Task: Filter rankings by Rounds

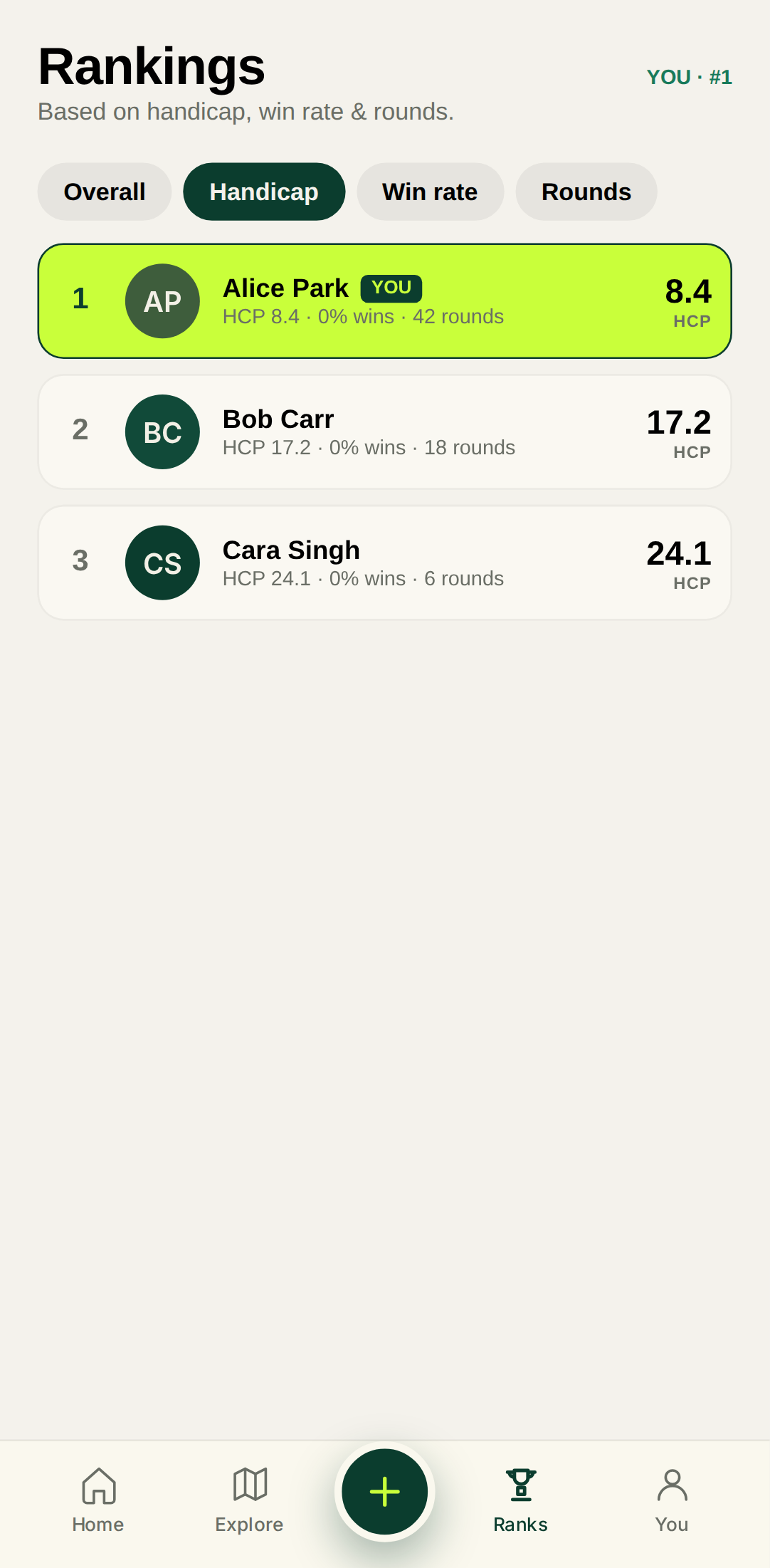Action: (586, 192)
